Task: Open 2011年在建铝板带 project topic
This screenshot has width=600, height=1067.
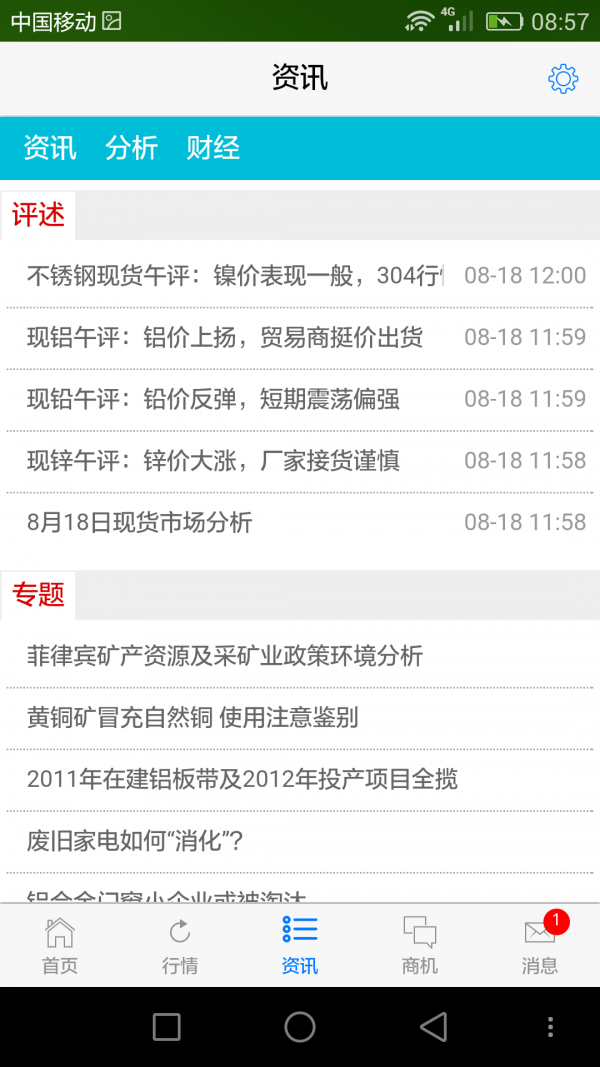Action: 300,780
